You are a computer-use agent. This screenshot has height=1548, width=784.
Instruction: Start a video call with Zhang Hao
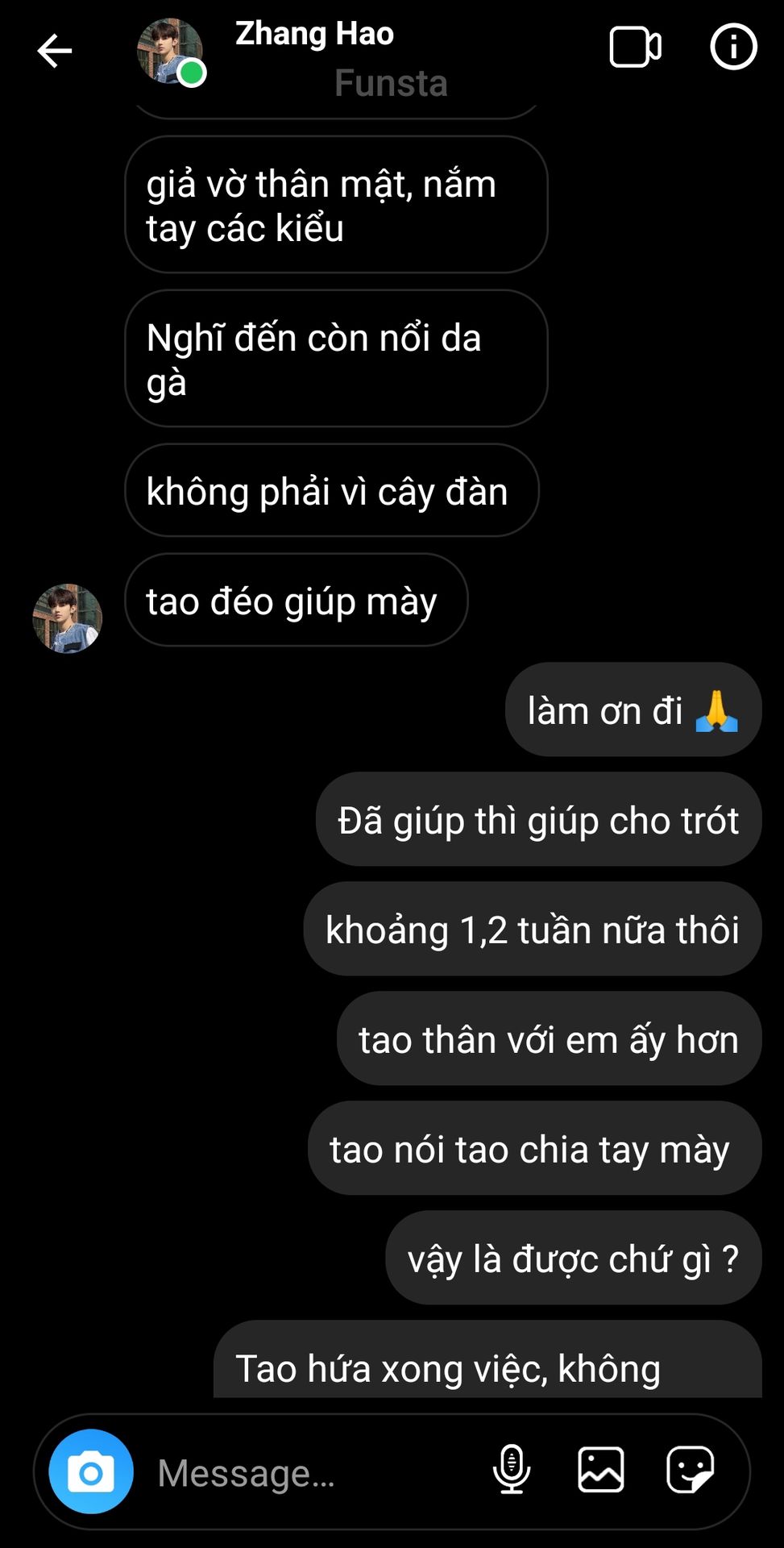(636, 48)
